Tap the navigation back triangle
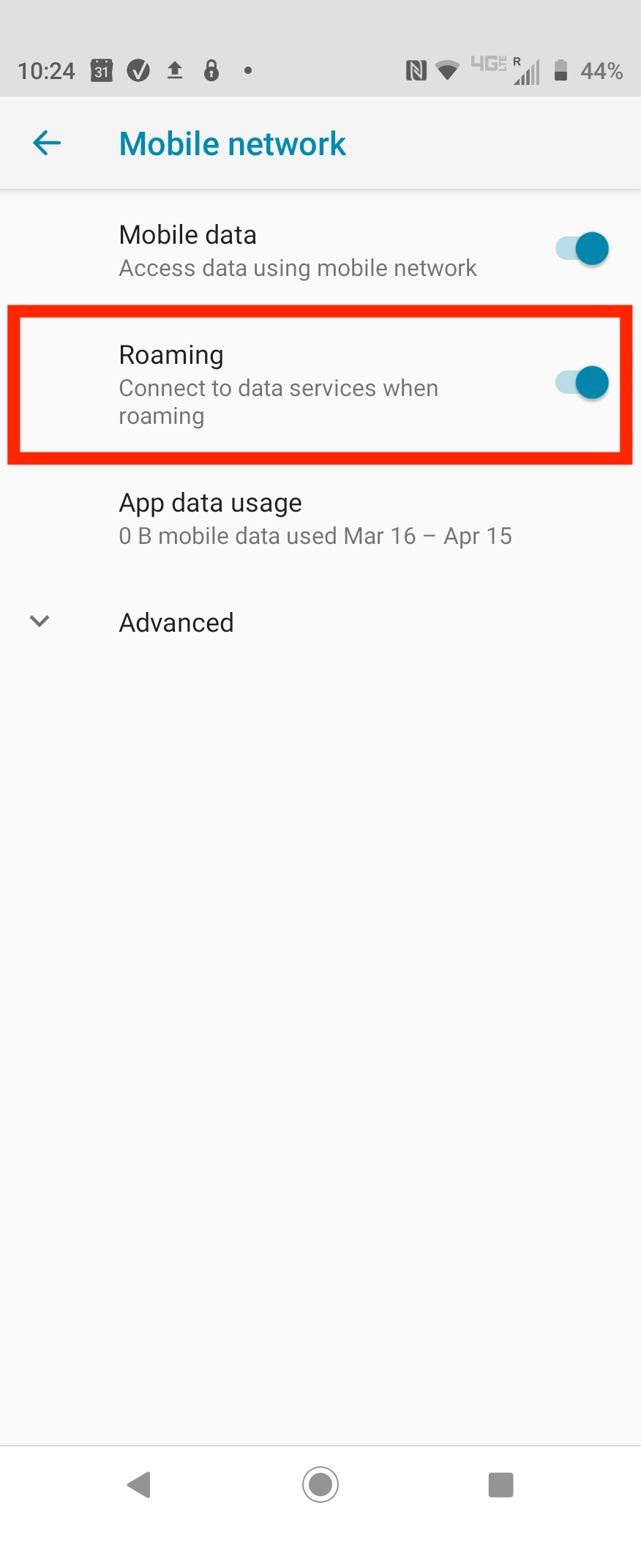This screenshot has height=1568, width=641. [x=139, y=1485]
